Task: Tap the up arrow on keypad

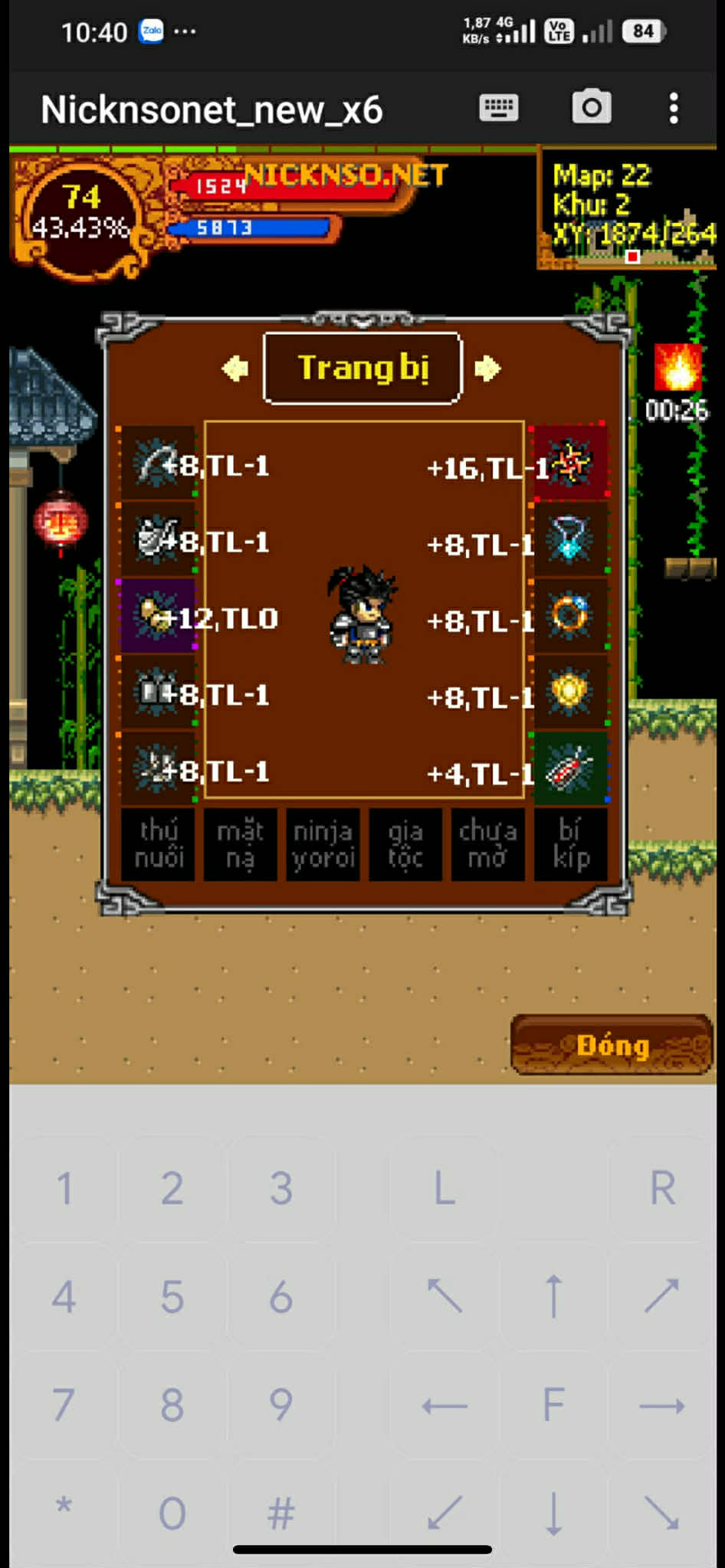Action: (553, 1296)
